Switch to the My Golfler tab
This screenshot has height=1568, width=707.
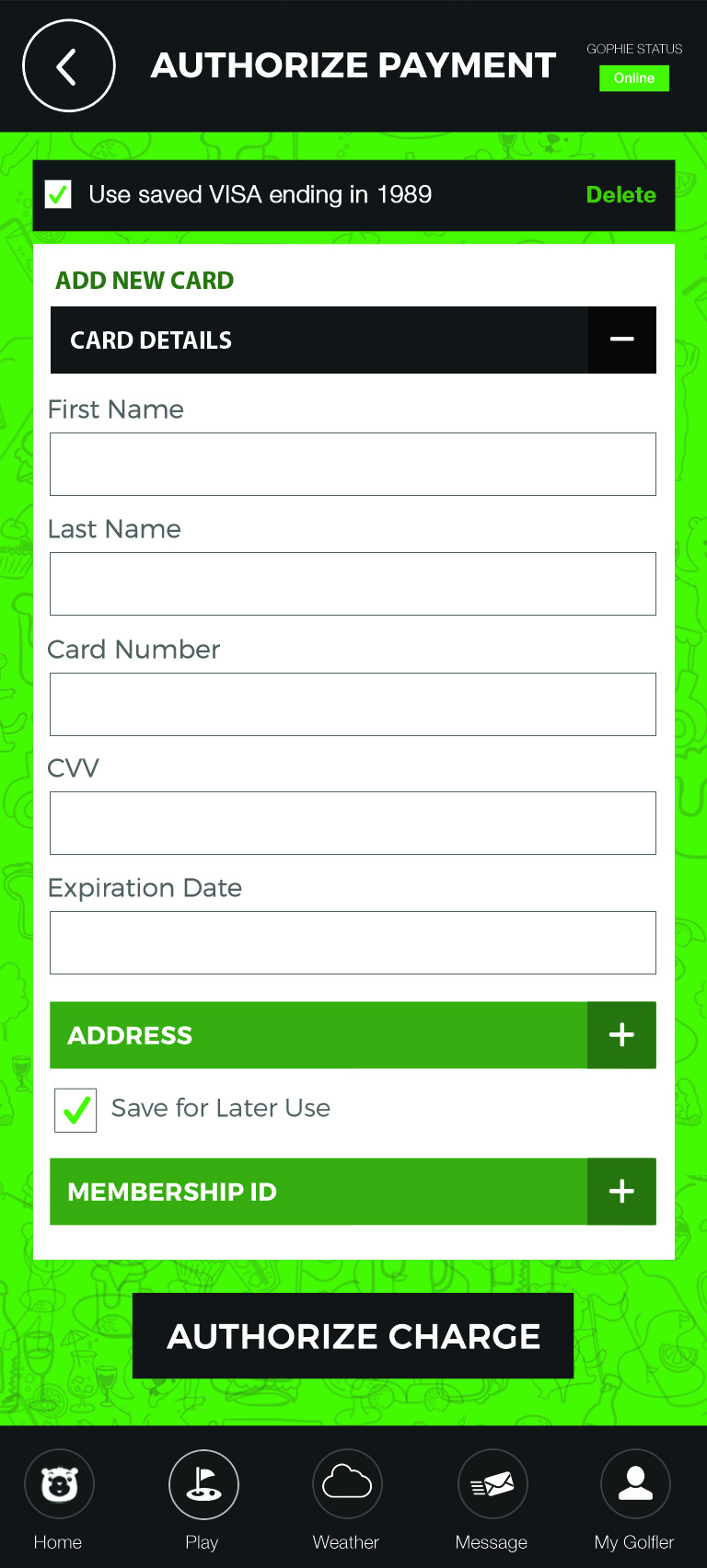pos(635,1500)
